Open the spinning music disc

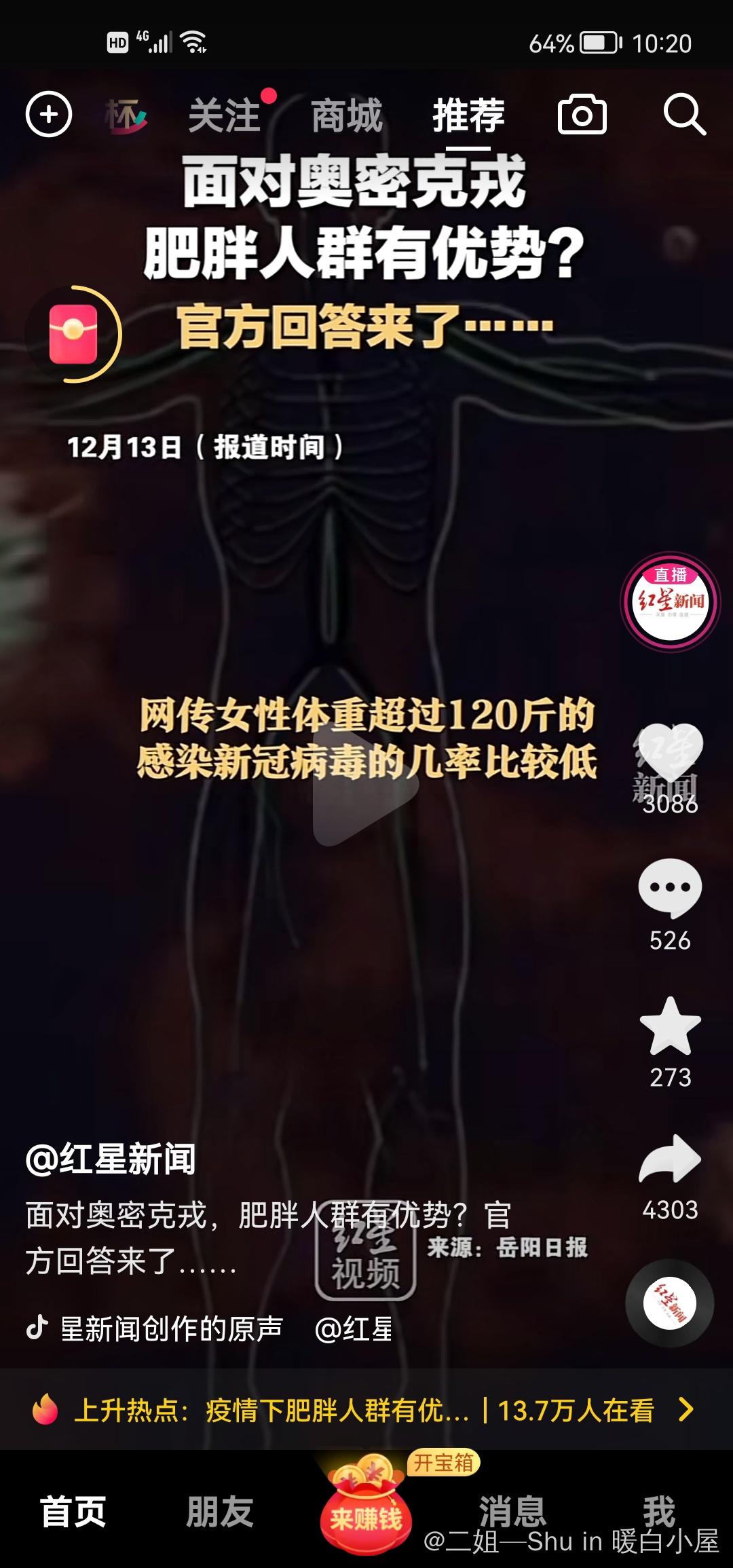click(x=670, y=1303)
